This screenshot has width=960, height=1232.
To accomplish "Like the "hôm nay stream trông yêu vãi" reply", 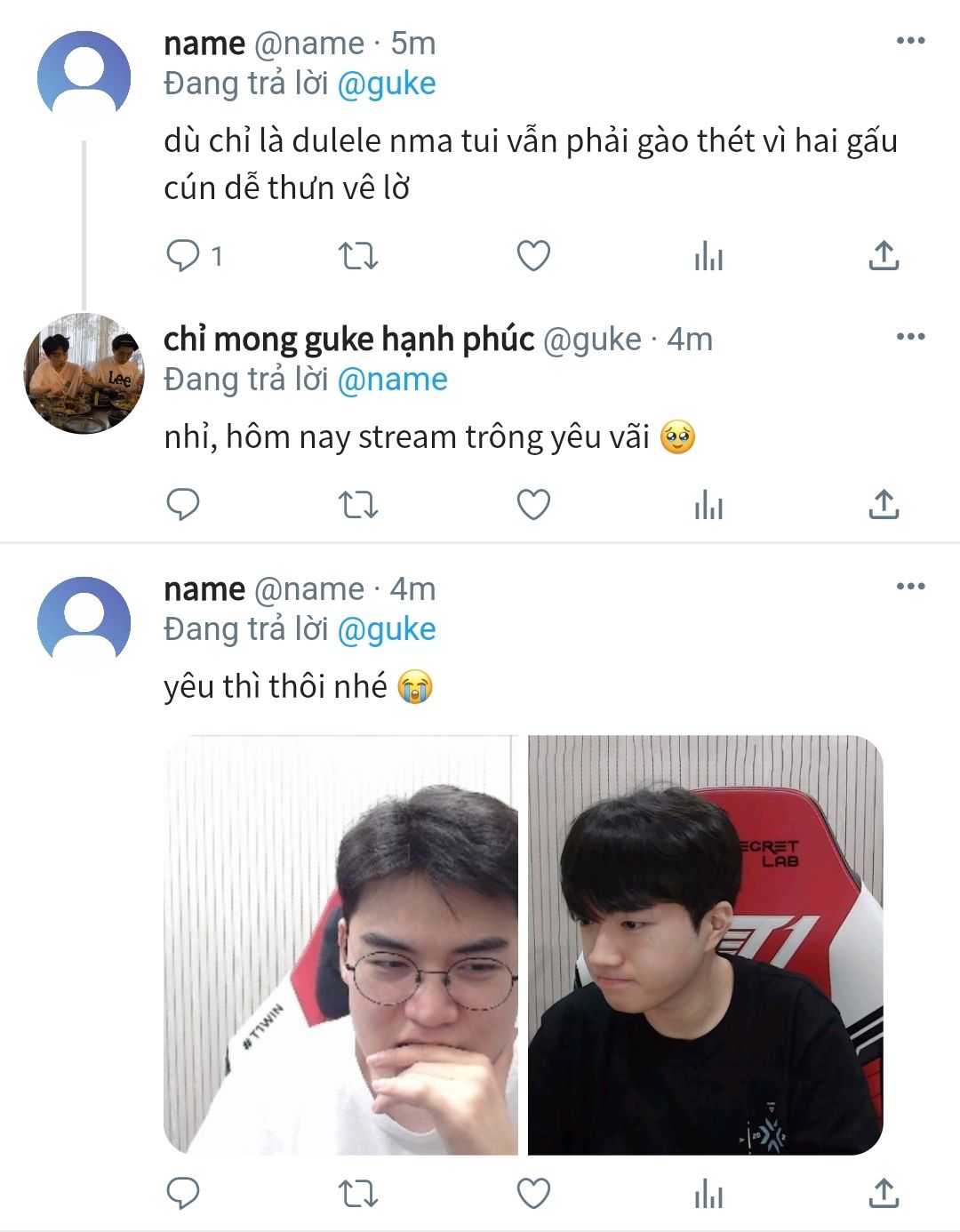I will click(x=533, y=505).
